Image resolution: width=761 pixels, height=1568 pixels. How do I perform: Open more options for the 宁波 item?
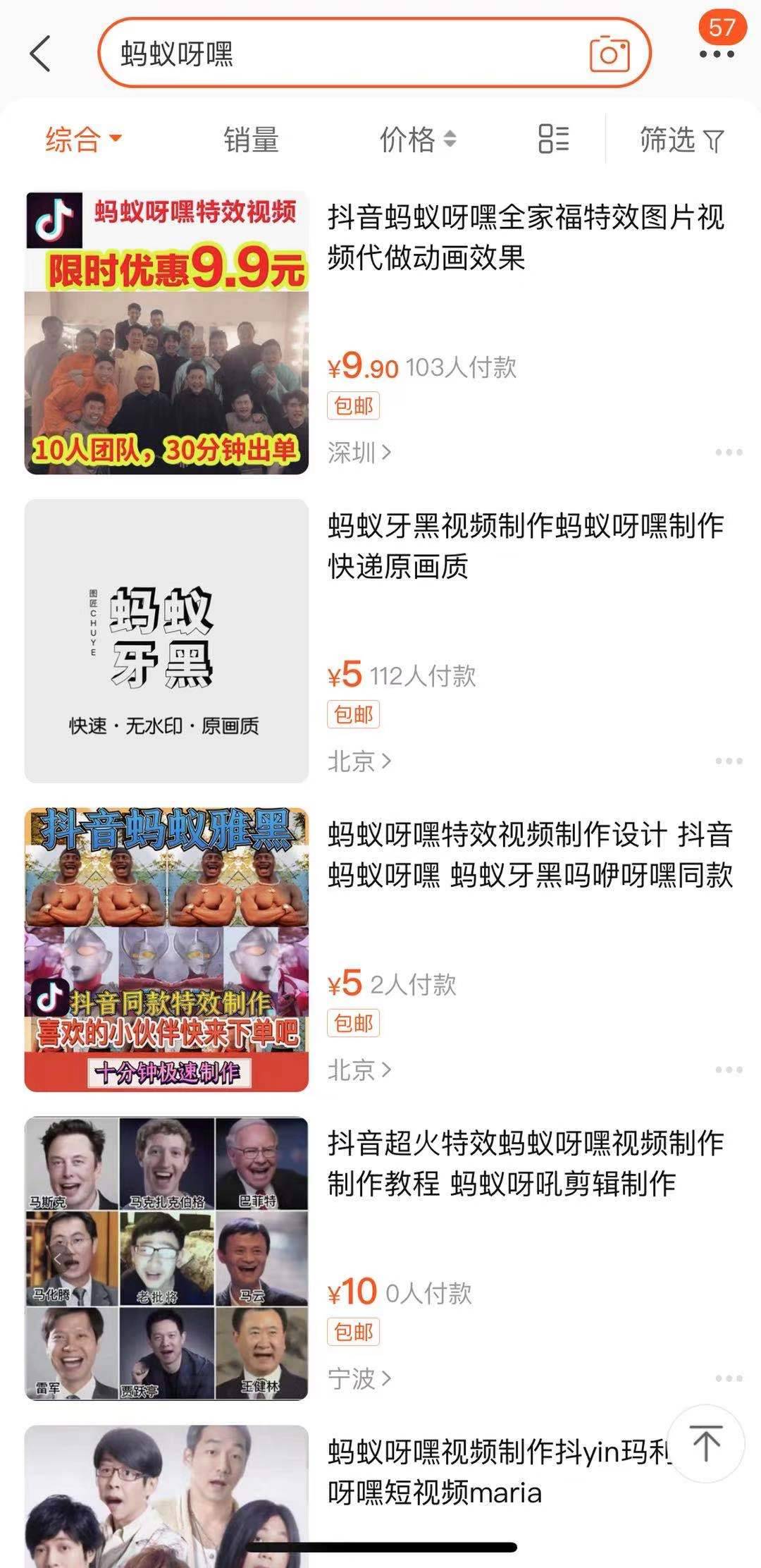729,1378
